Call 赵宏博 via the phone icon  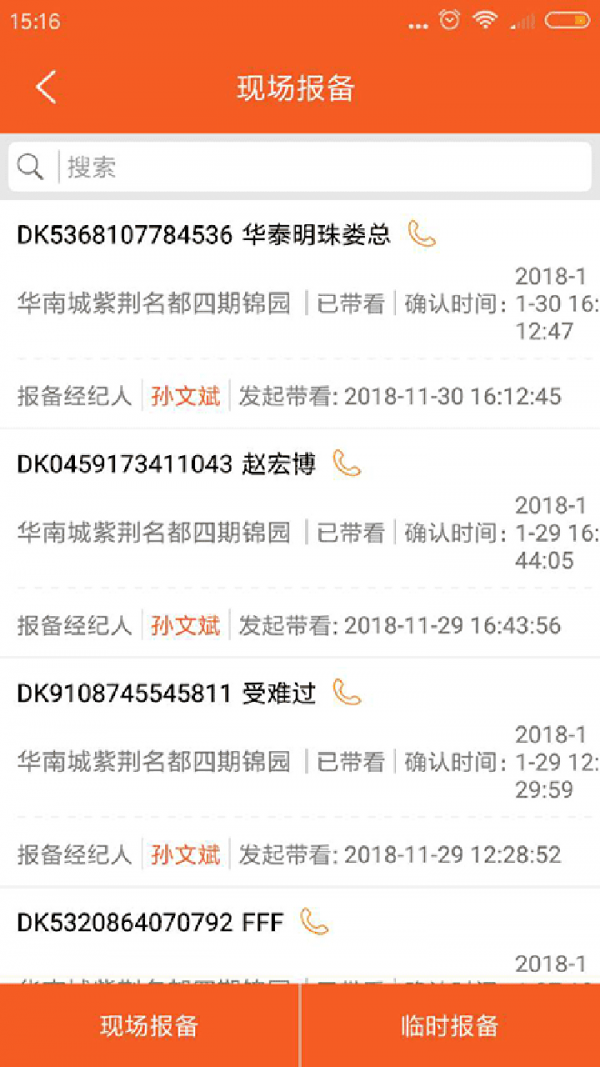pyautogui.click(x=346, y=463)
